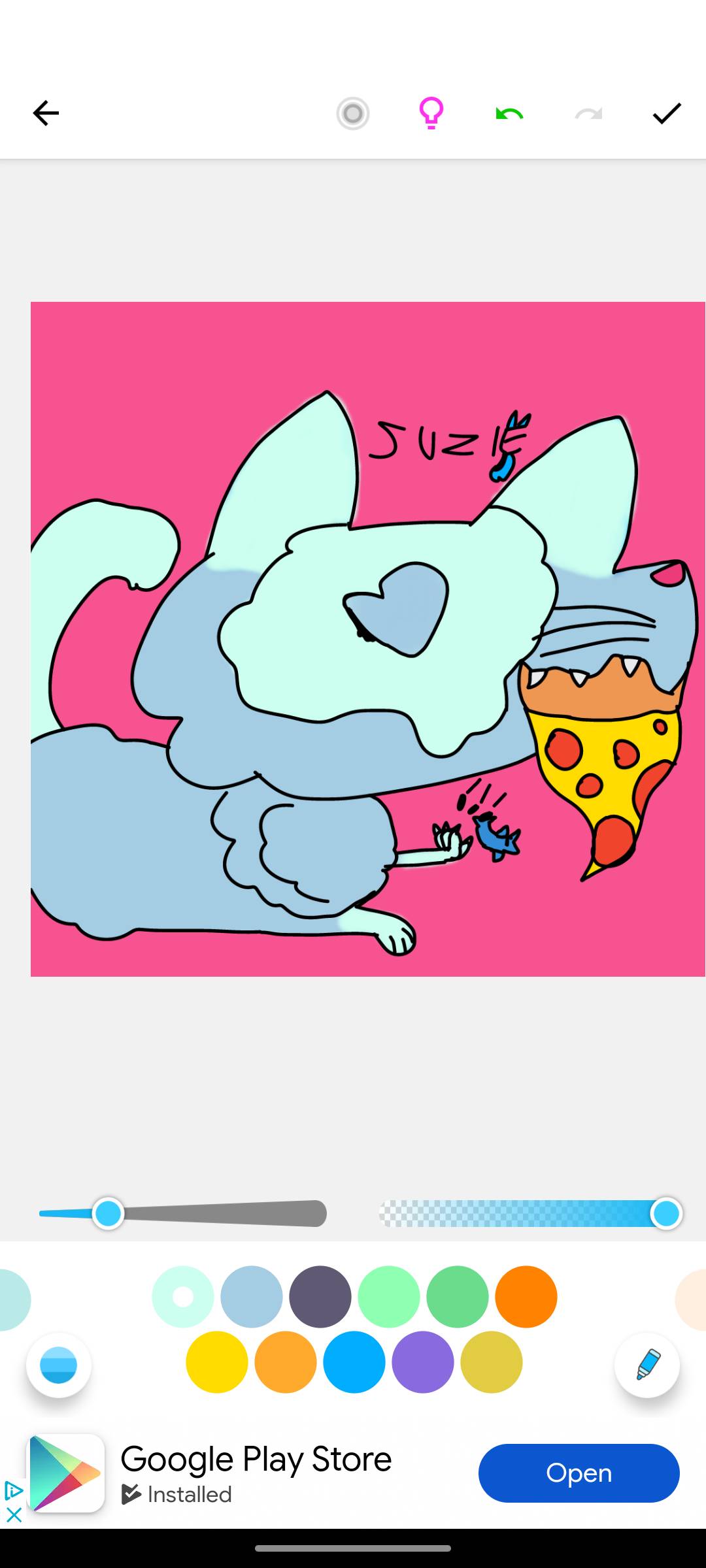Select the bright yellow swatch

(x=217, y=1362)
